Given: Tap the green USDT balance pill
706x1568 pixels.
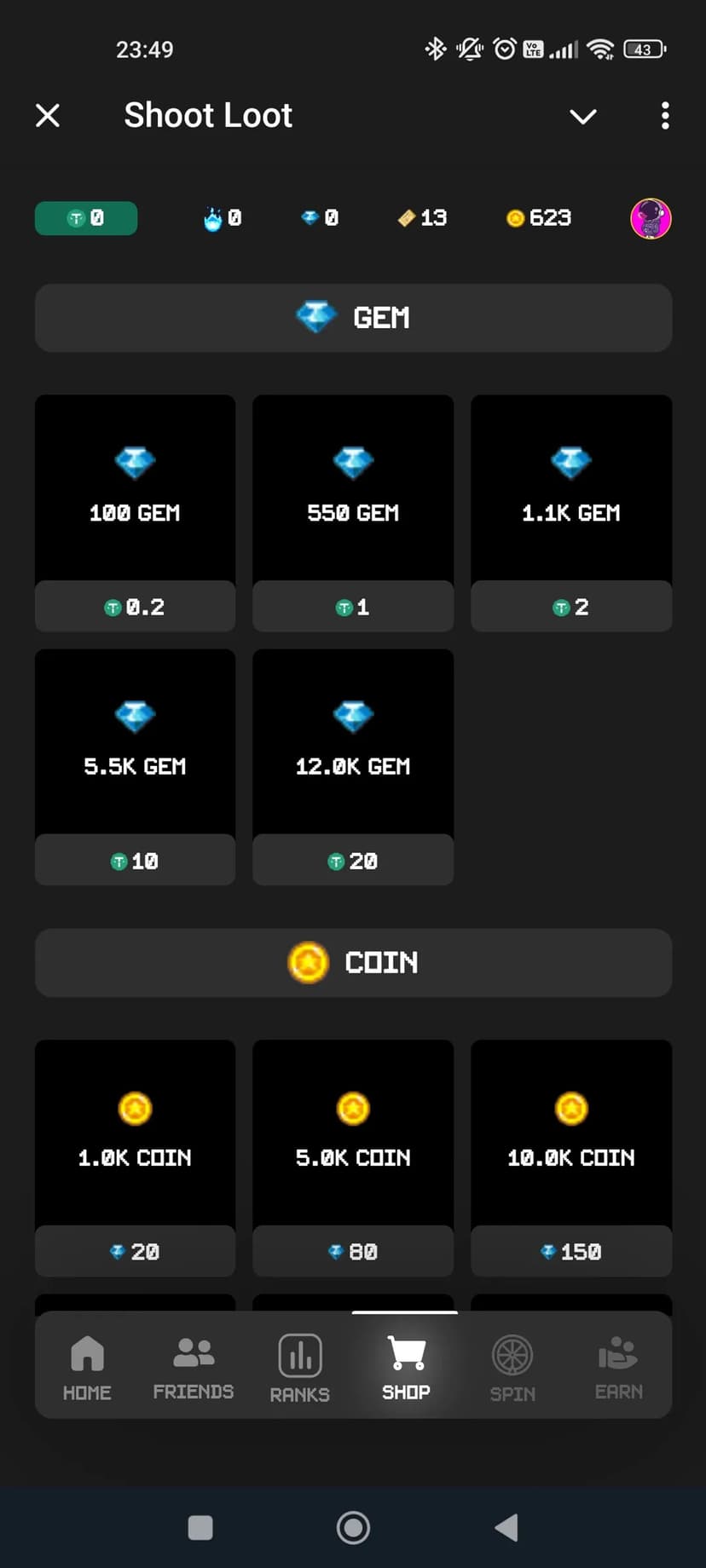Looking at the screenshot, I should 85,218.
